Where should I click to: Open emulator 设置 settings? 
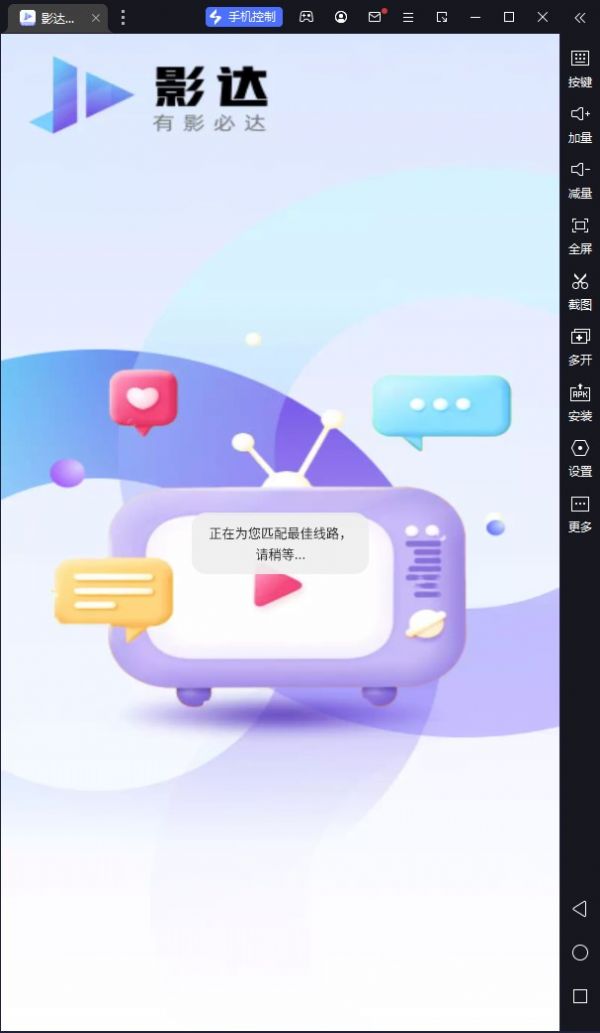pyautogui.click(x=580, y=458)
